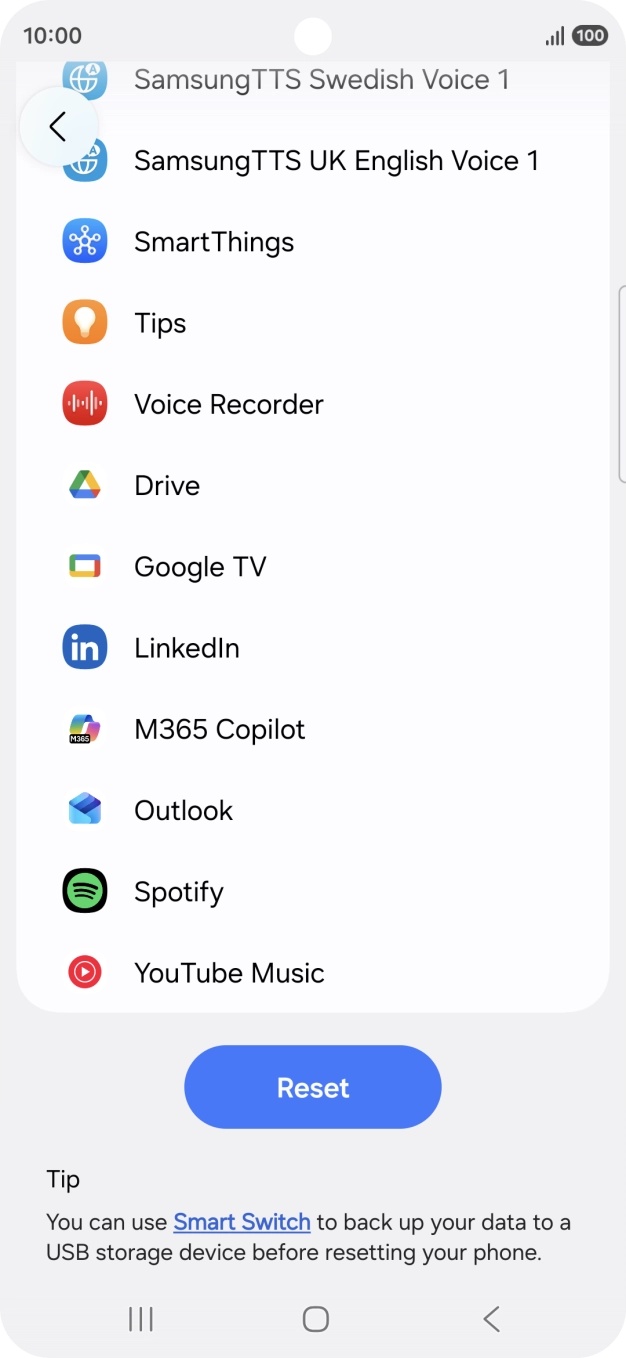Show recent apps
The width and height of the screenshot is (626, 1358).
pos(141,1319)
